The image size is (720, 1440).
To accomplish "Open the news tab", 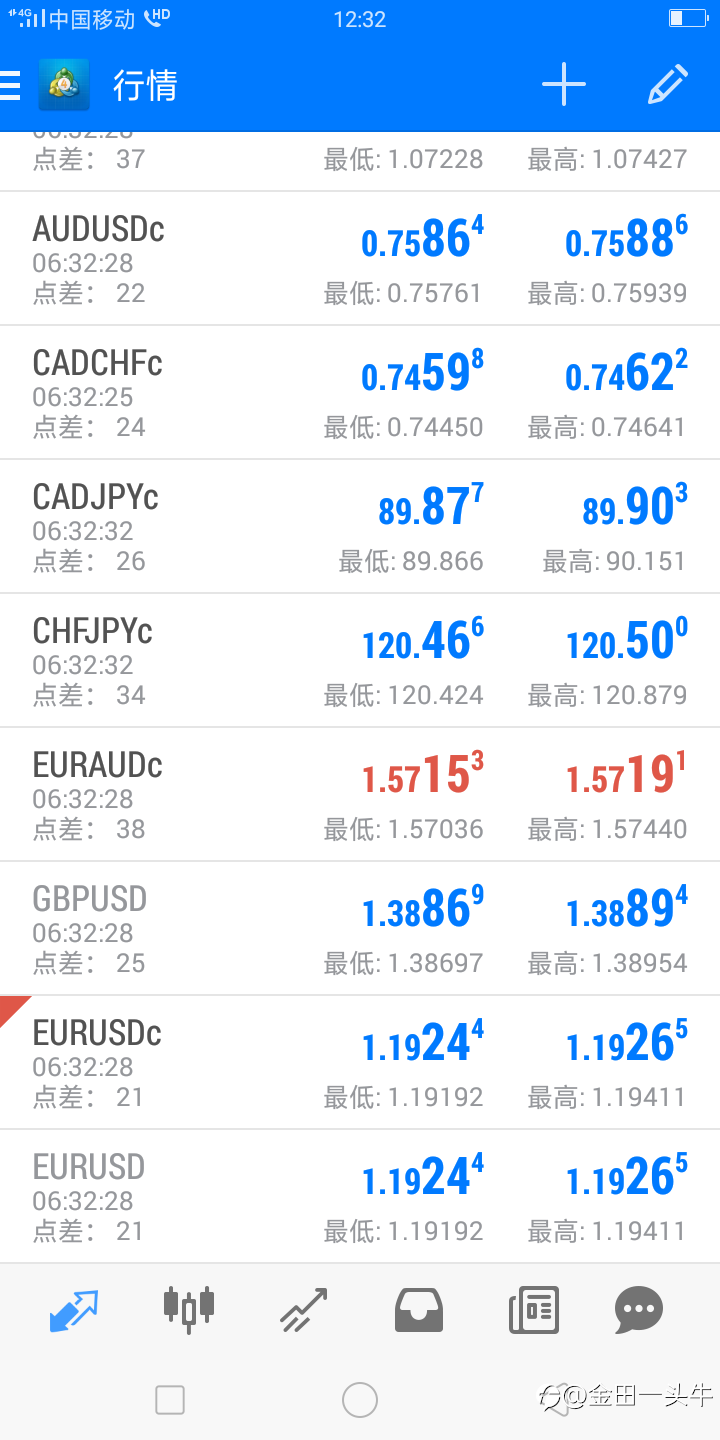I will (x=533, y=1309).
